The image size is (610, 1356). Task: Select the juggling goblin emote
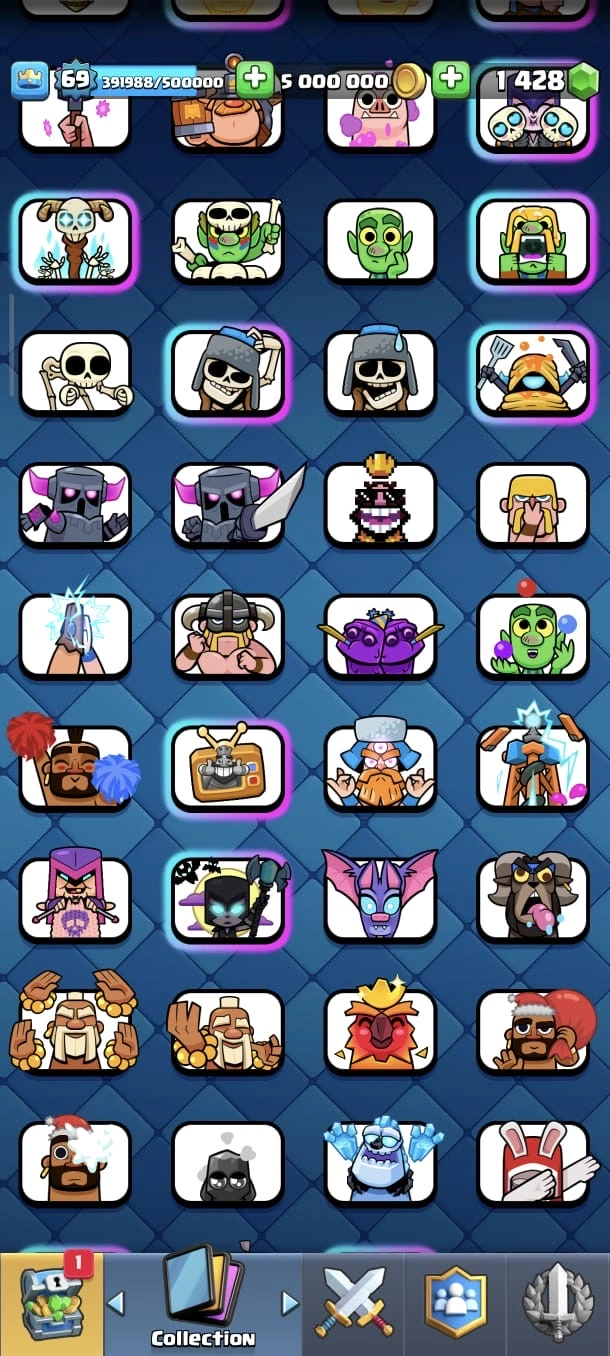pos(533,636)
